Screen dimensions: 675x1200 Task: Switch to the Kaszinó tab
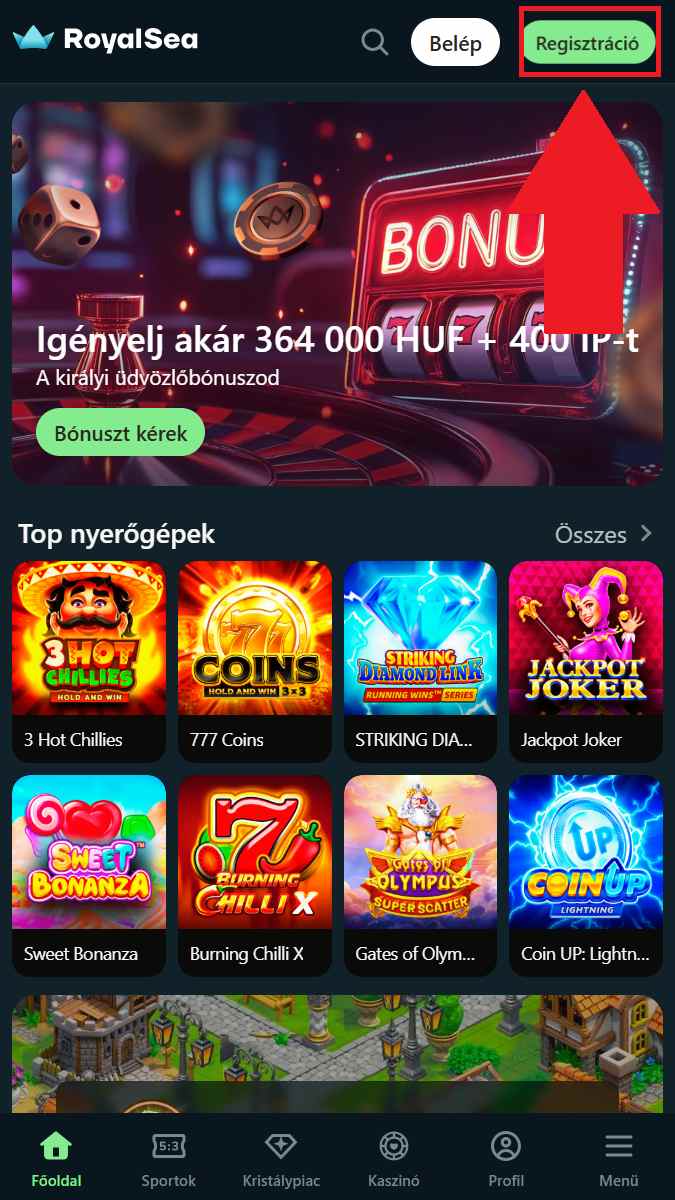(x=393, y=1158)
